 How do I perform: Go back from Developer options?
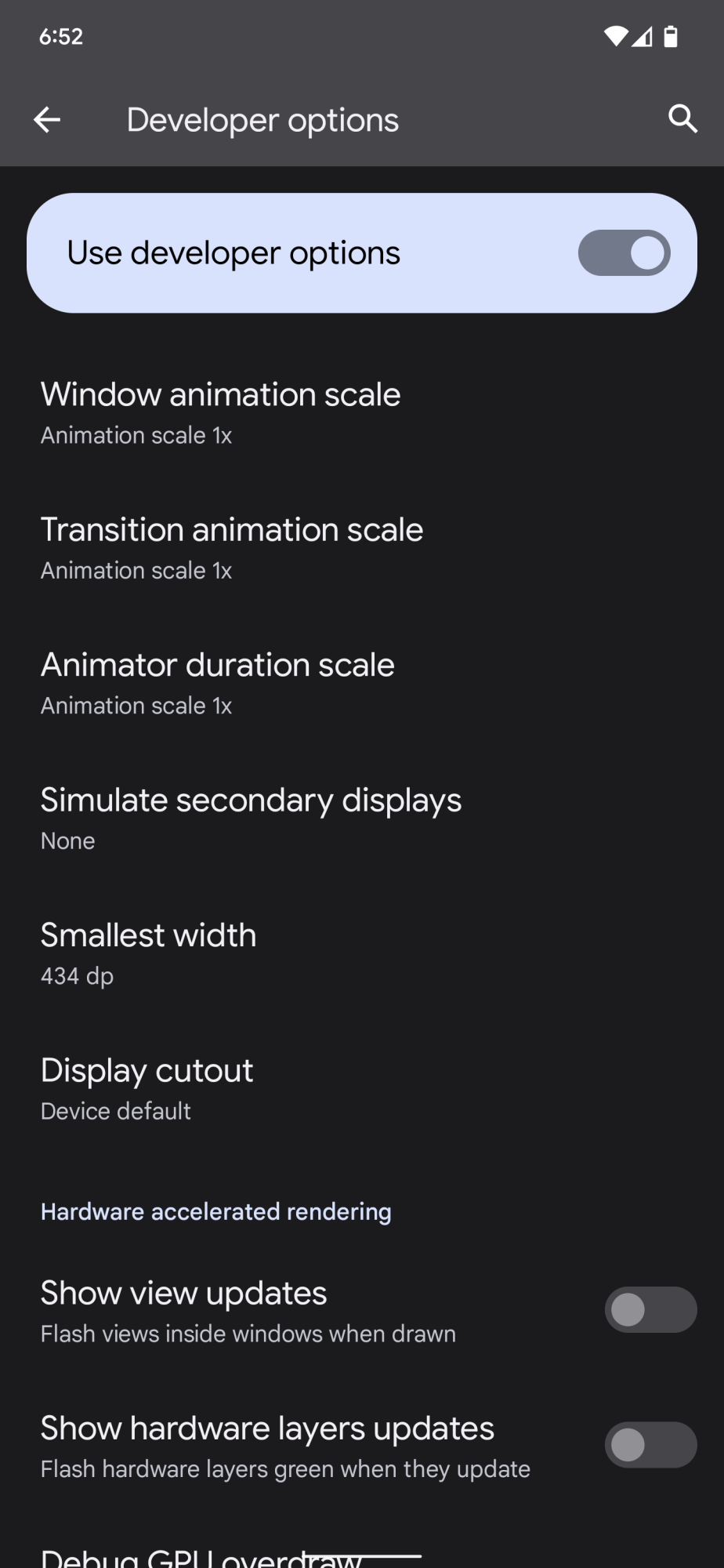point(47,120)
